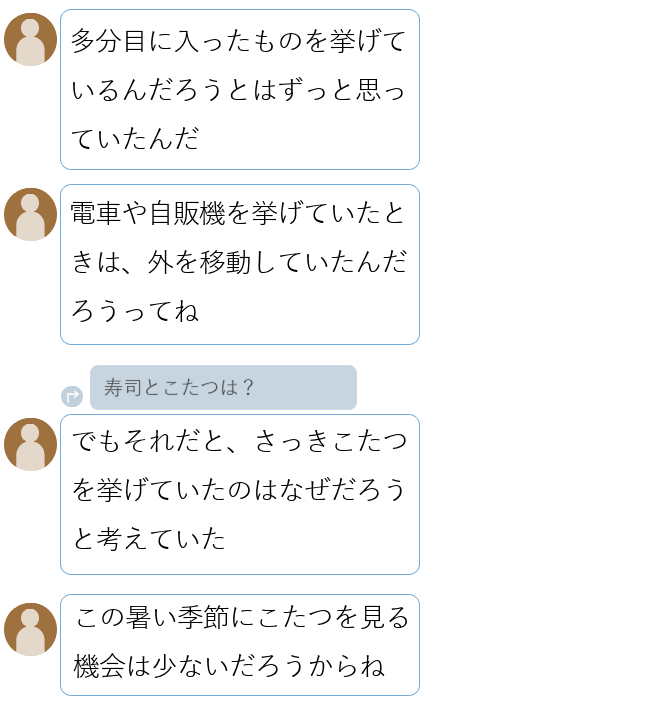View profile from avatar beside 電車や自販機 message

tap(30, 214)
